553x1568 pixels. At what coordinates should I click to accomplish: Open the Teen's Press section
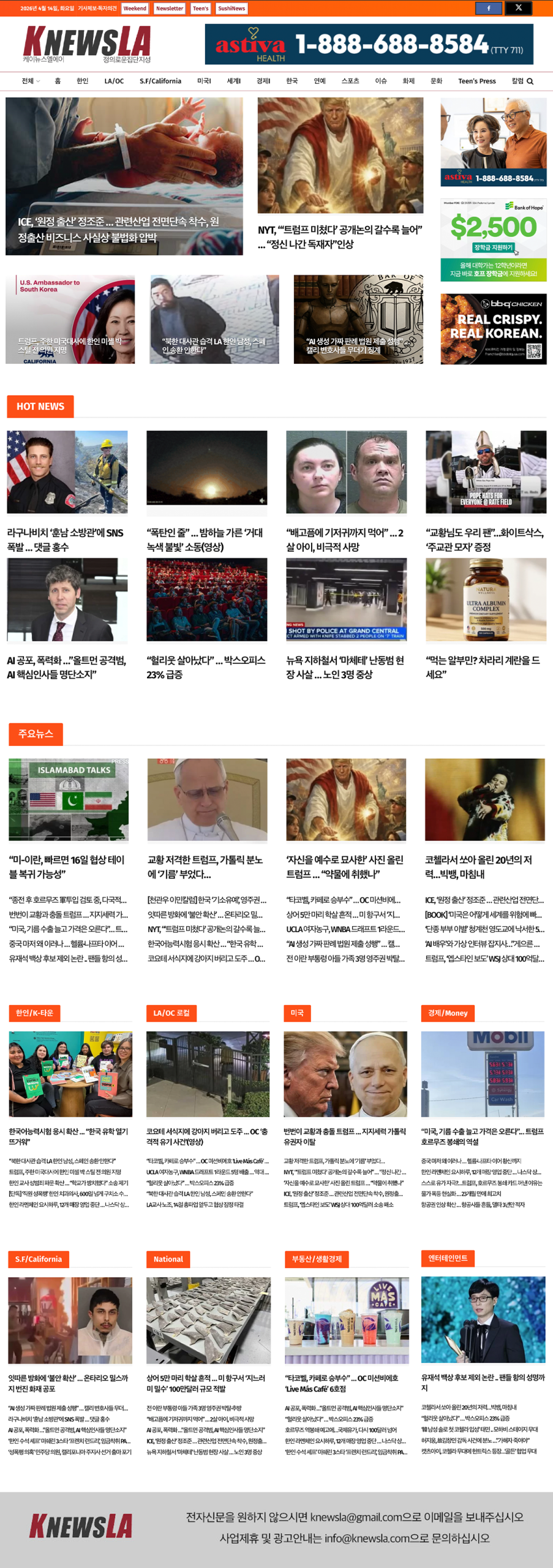[x=476, y=81]
